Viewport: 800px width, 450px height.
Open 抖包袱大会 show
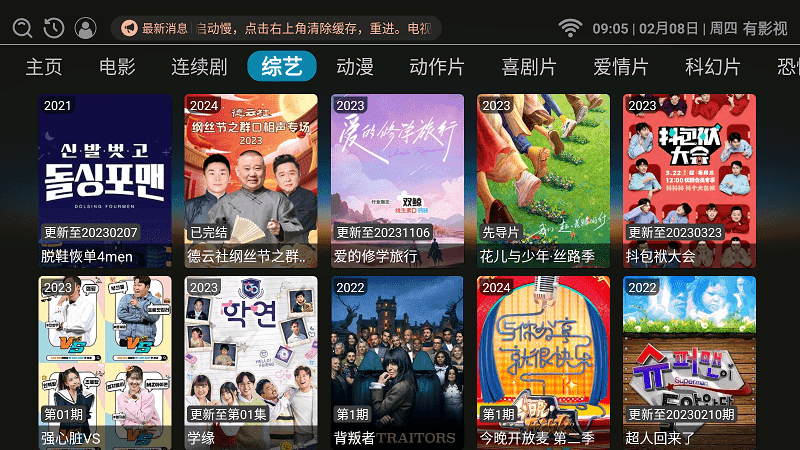tap(689, 180)
